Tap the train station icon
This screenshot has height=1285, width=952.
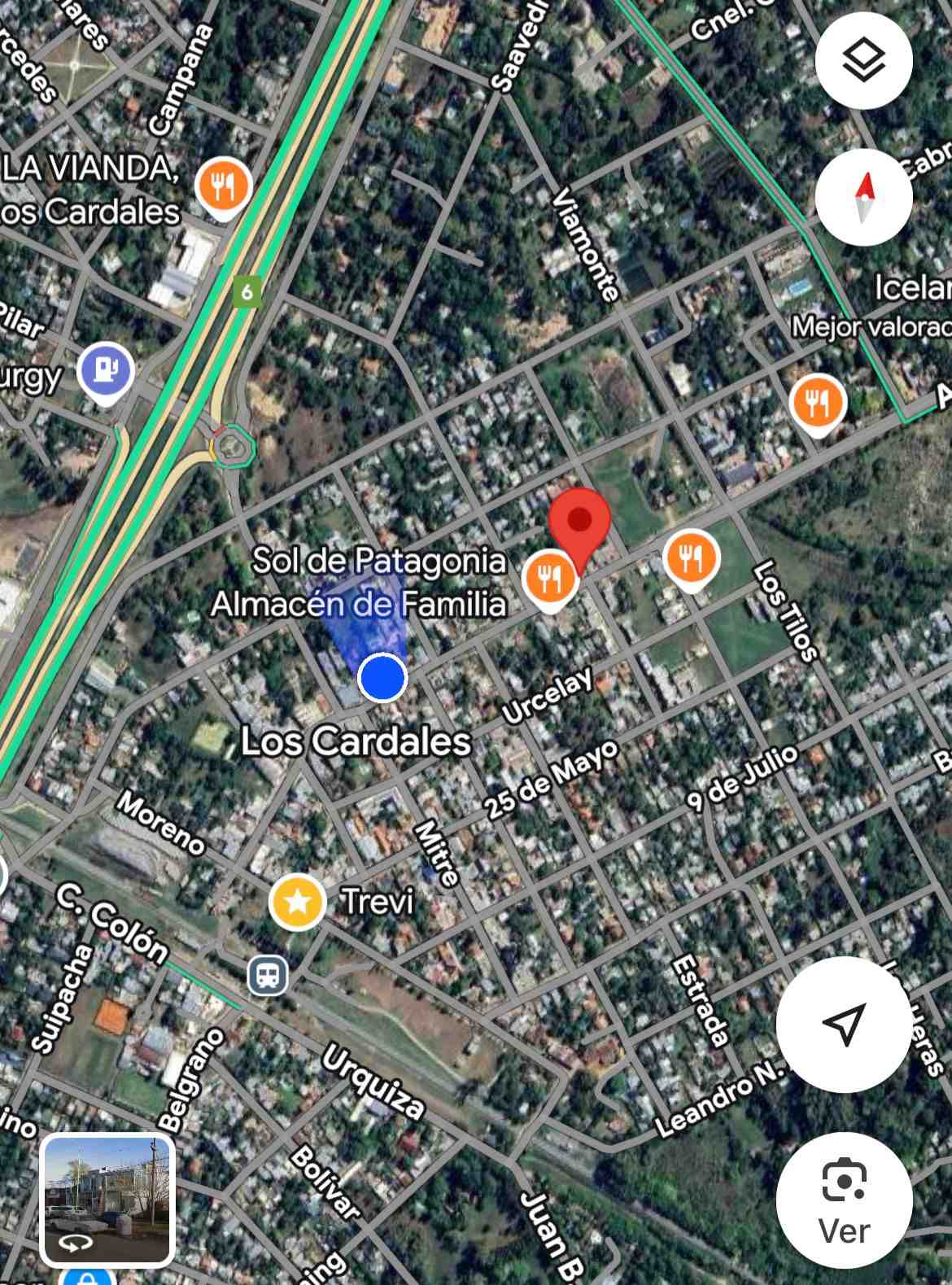[268, 973]
